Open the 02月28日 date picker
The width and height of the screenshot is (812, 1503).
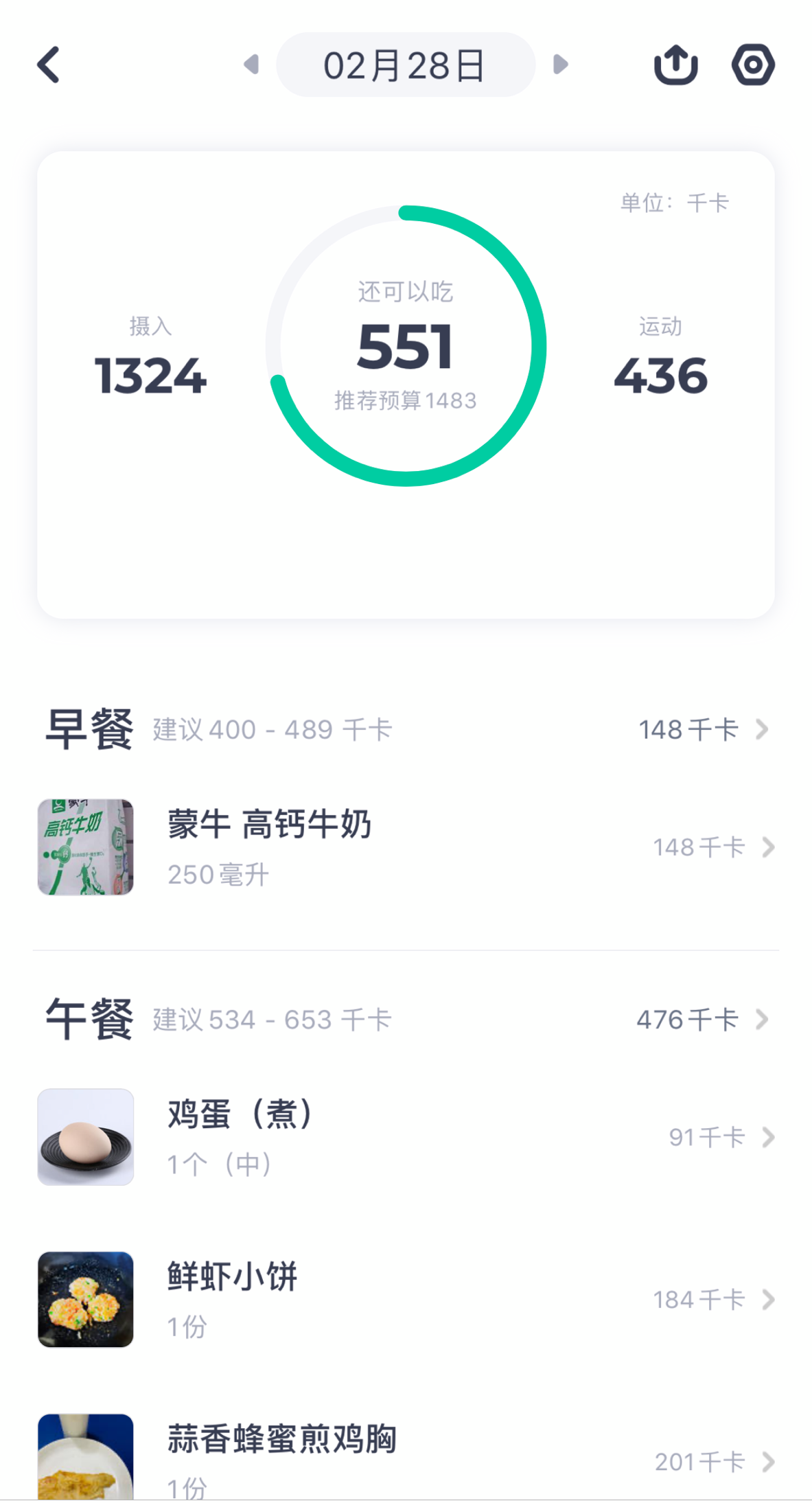(x=405, y=65)
